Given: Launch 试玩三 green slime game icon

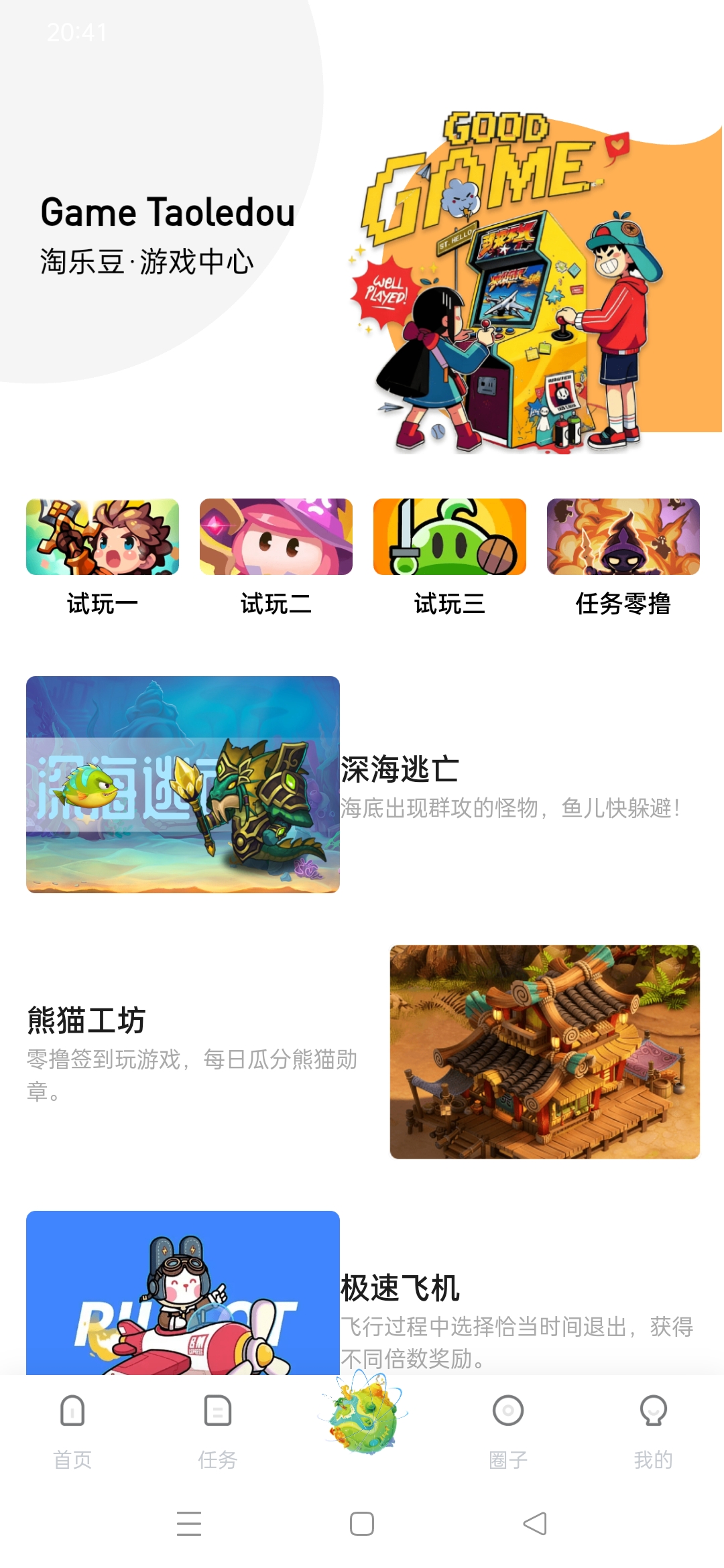Looking at the screenshot, I should coord(449,537).
